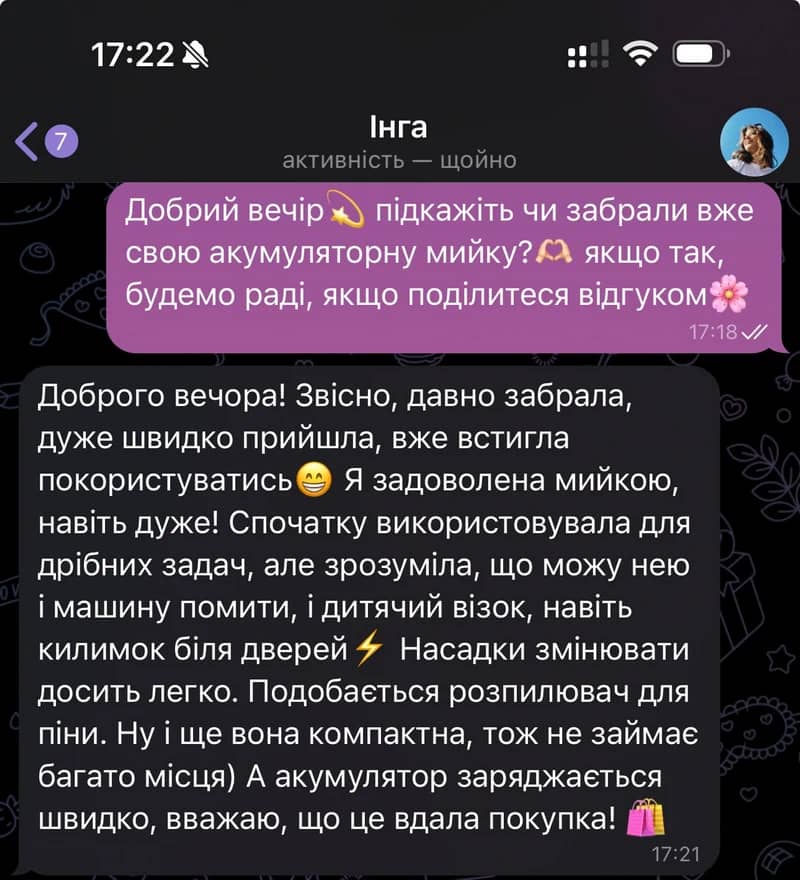Open chat info via the Інга header
Screen dimensions: 800x880
[398, 129]
